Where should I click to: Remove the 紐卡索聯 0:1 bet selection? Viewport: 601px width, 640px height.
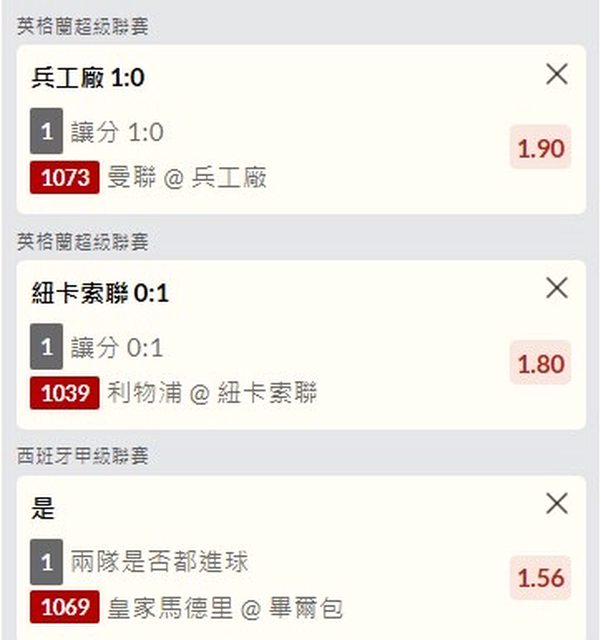[x=557, y=289]
